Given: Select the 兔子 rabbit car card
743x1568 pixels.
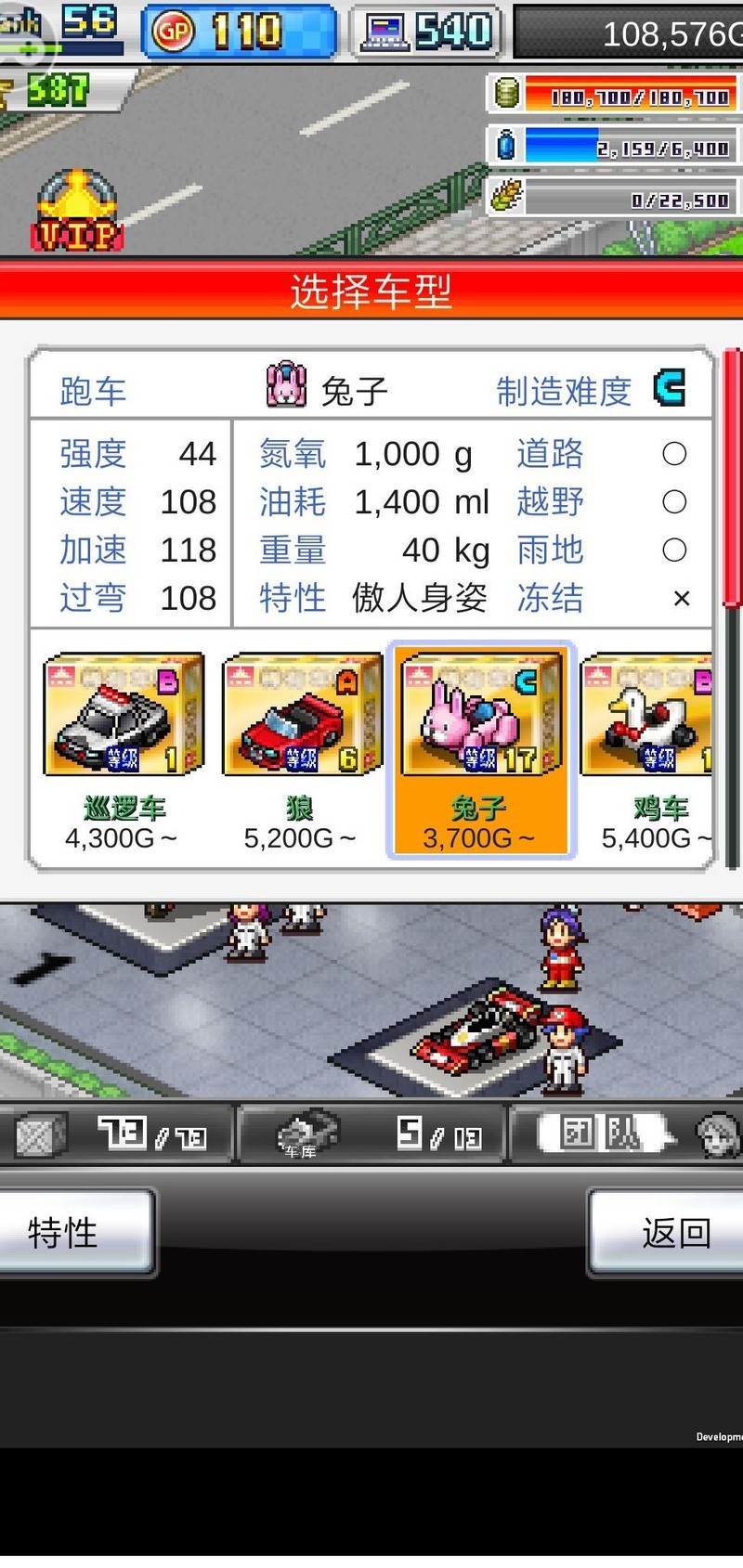Looking at the screenshot, I should tap(480, 749).
